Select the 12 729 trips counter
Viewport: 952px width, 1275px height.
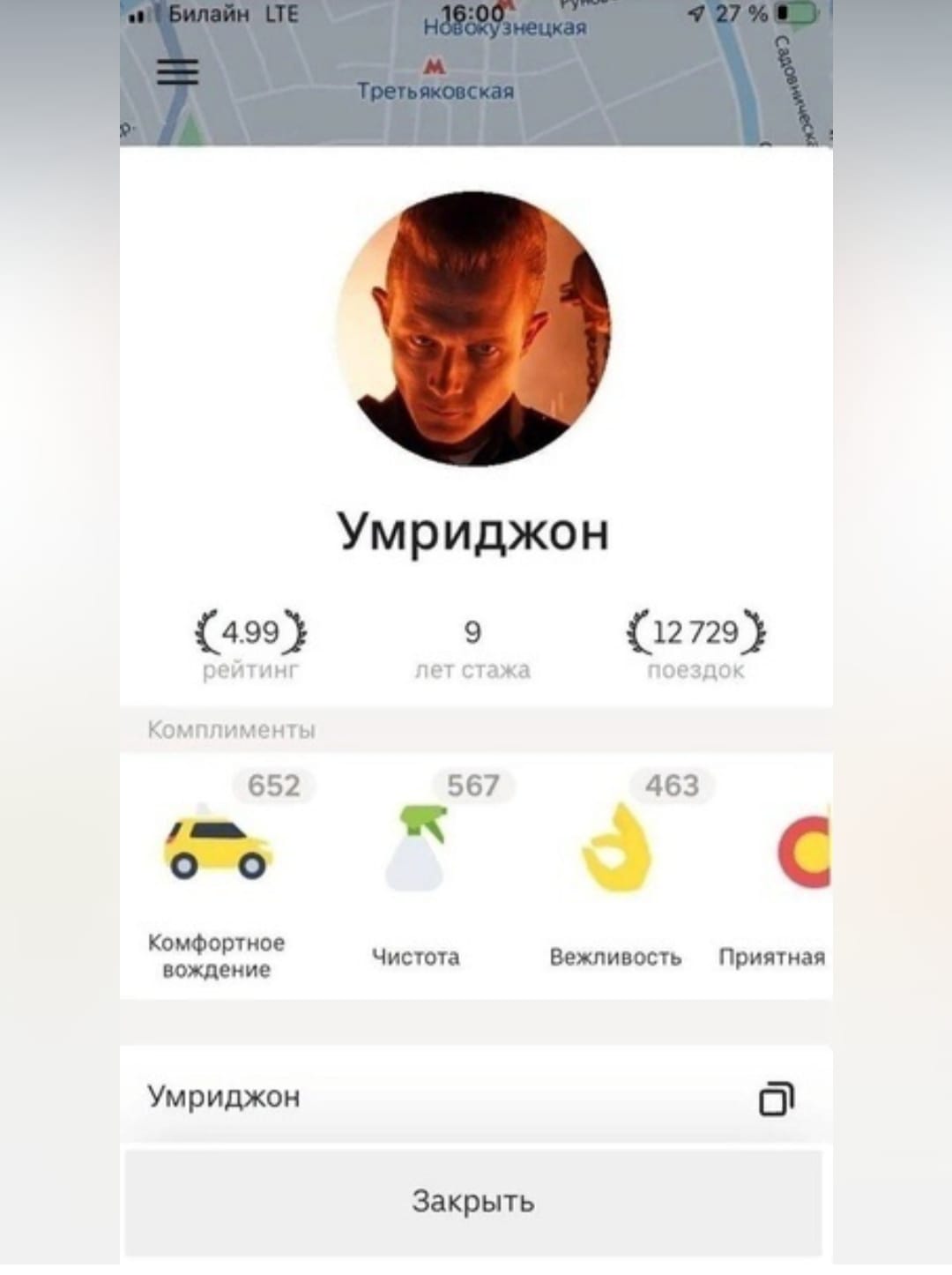point(695,631)
